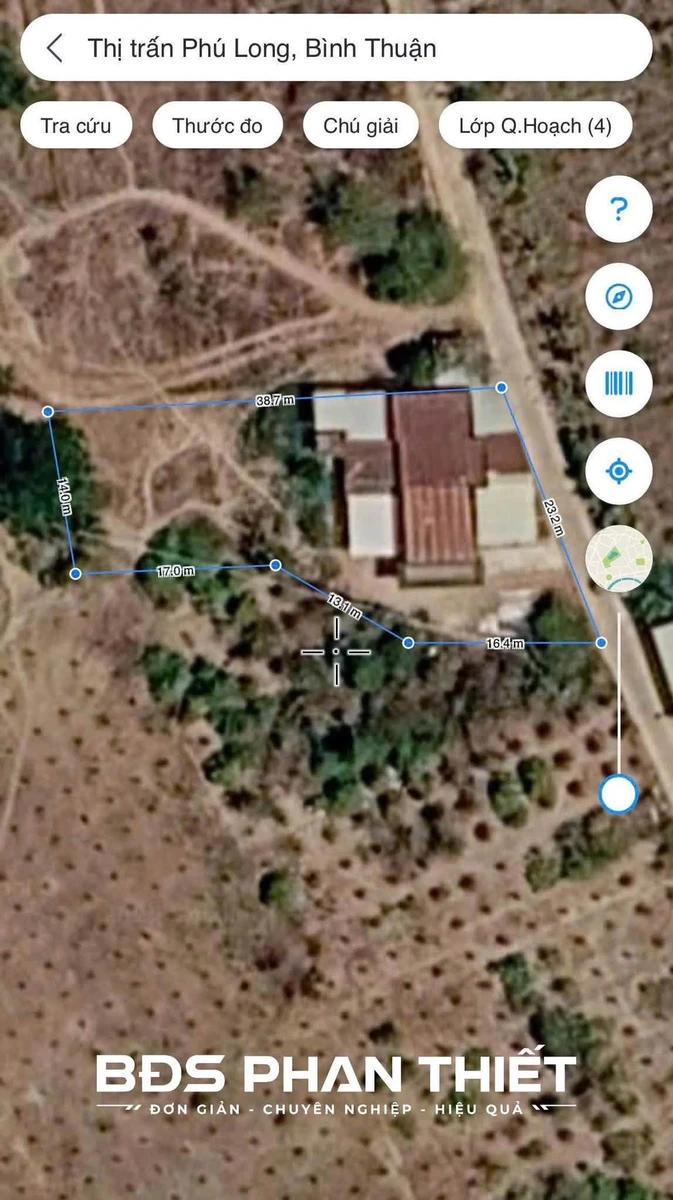Open the Thước đo measuring tool
The image size is (673, 1200).
(x=218, y=126)
